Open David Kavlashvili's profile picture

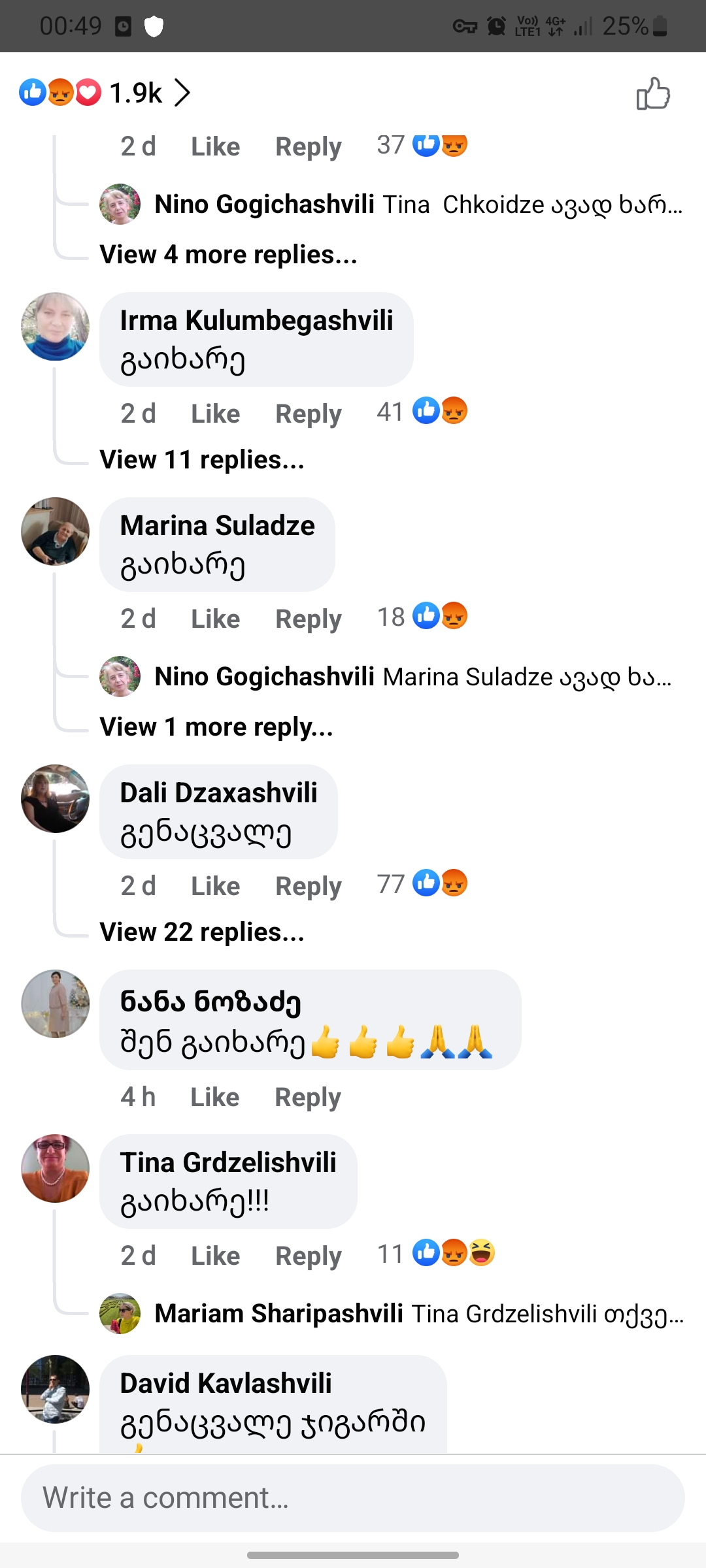(x=55, y=1389)
